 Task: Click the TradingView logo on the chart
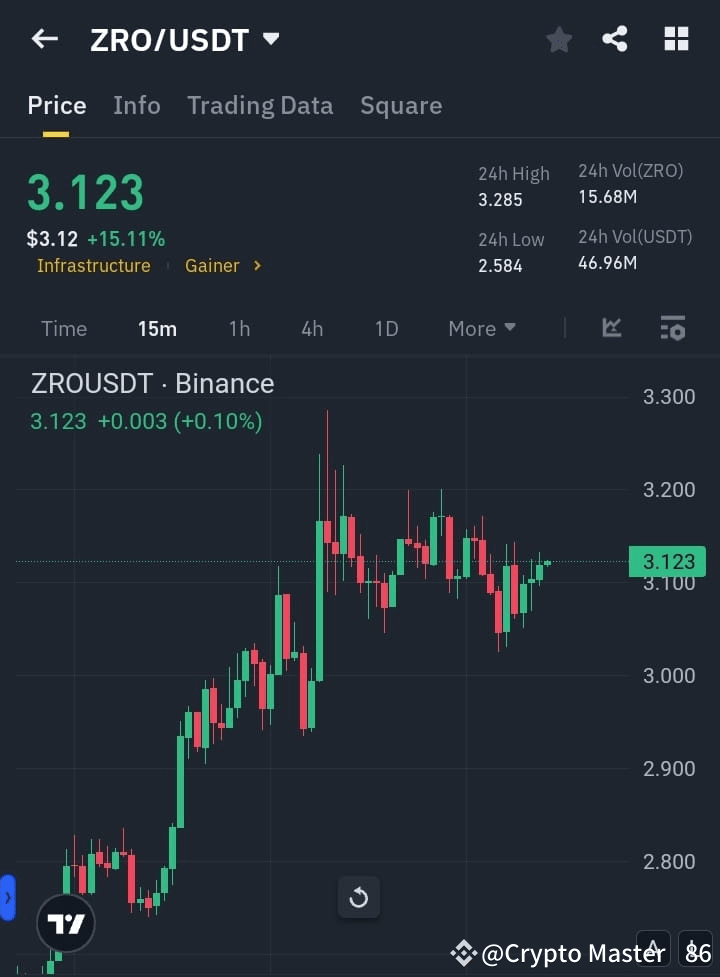(65, 923)
